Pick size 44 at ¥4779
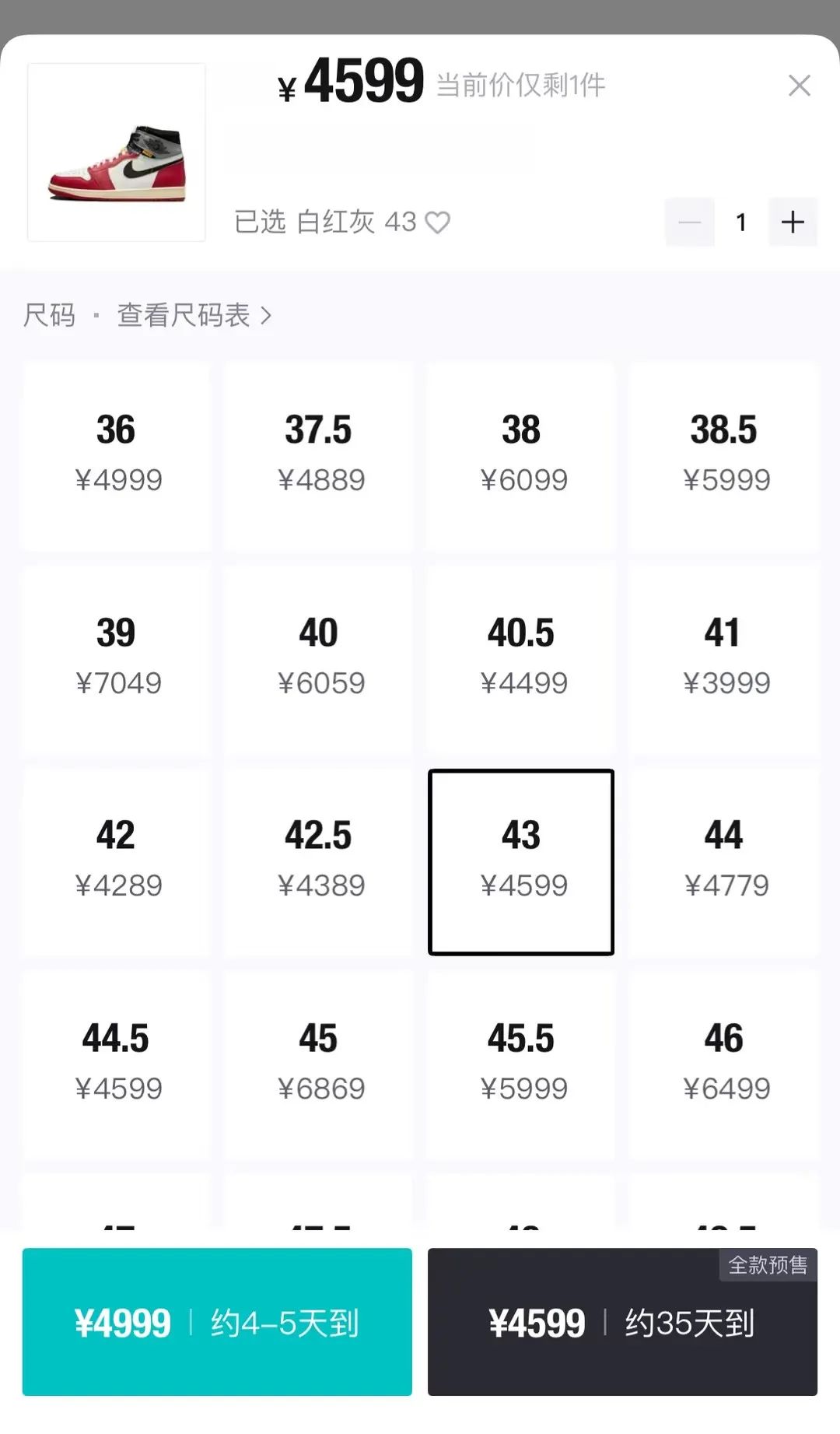 click(724, 861)
